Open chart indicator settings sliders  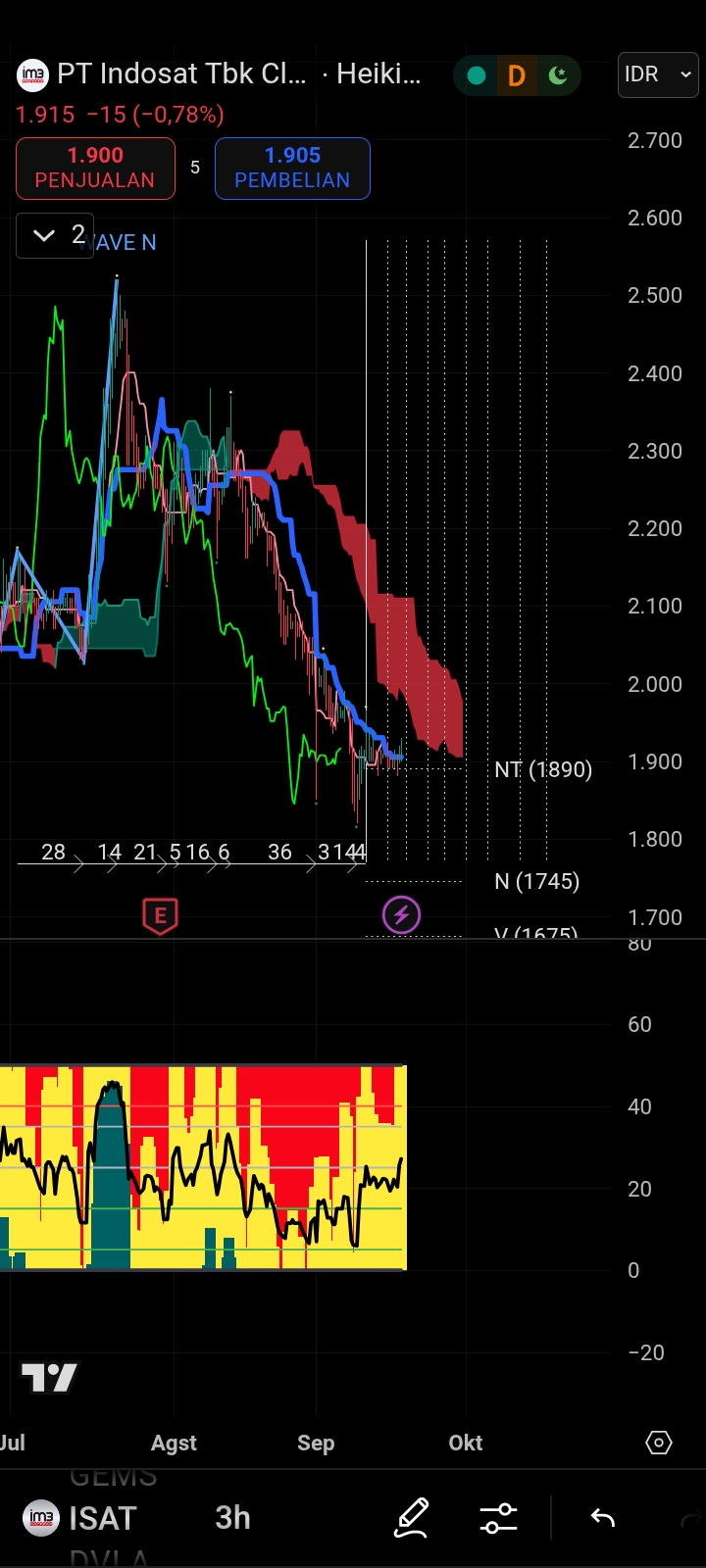[x=498, y=1518]
